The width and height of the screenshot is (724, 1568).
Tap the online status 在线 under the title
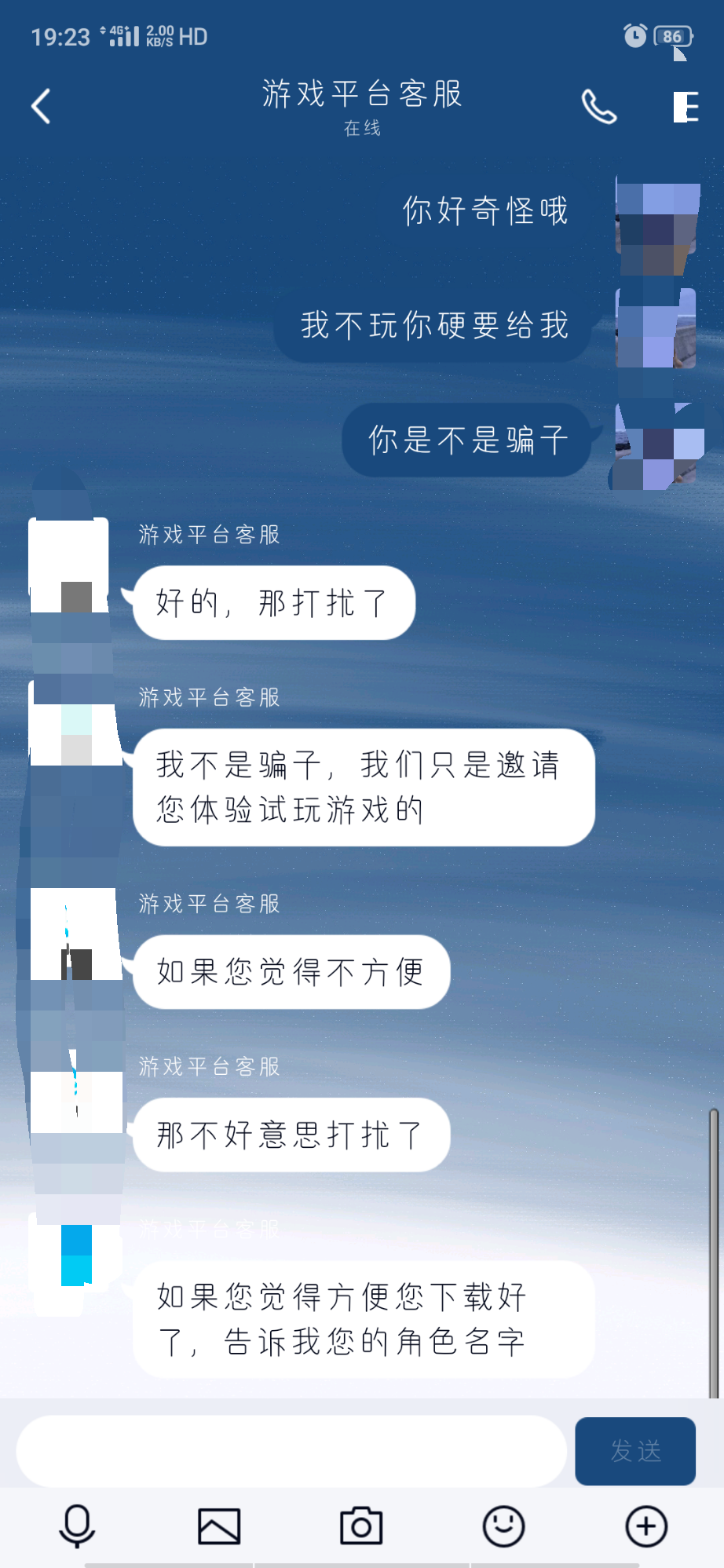click(361, 128)
